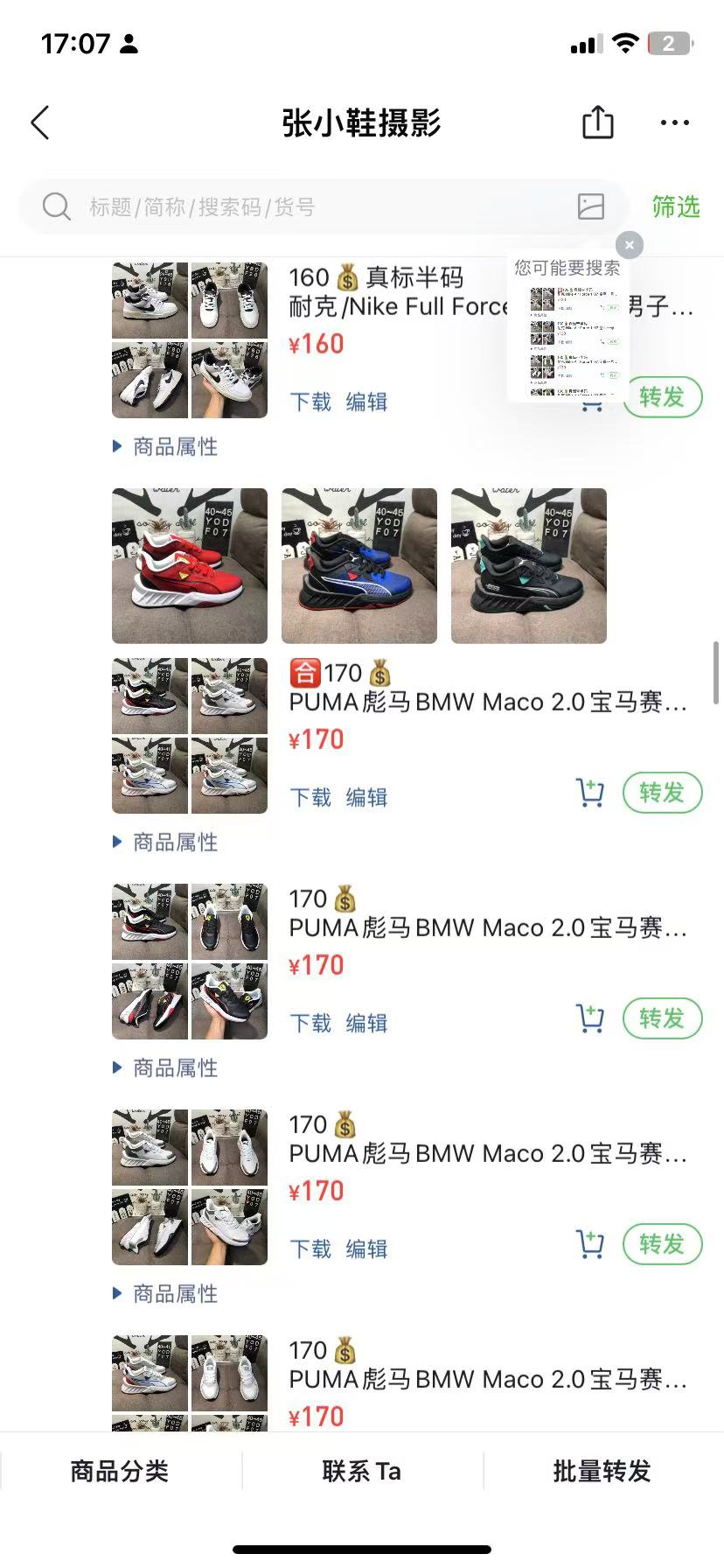Tap 编辑 for the 合170 PUMA item
Screen dimensions: 724x1568
[x=366, y=797]
